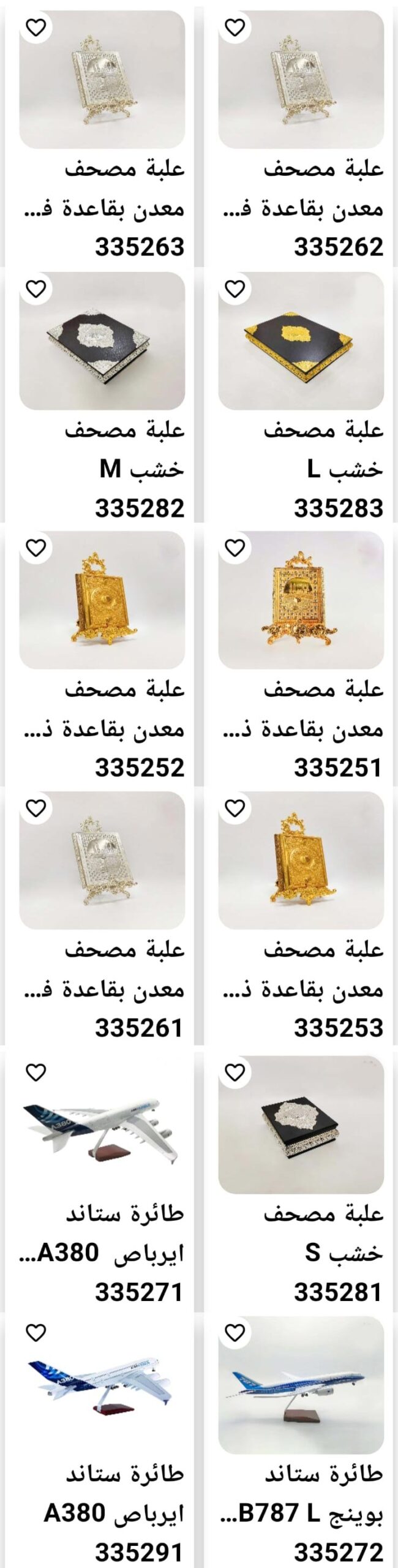Favorite the wooden Quran box size M
Viewport: 398px width, 1568px height.
pos(36,288)
